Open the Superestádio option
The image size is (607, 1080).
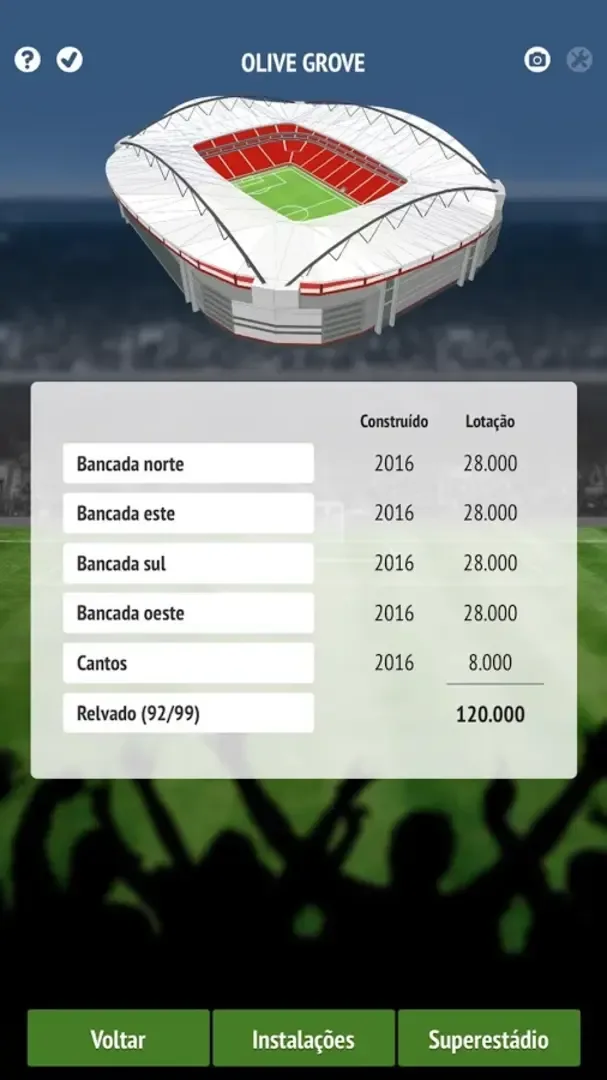click(x=488, y=1039)
